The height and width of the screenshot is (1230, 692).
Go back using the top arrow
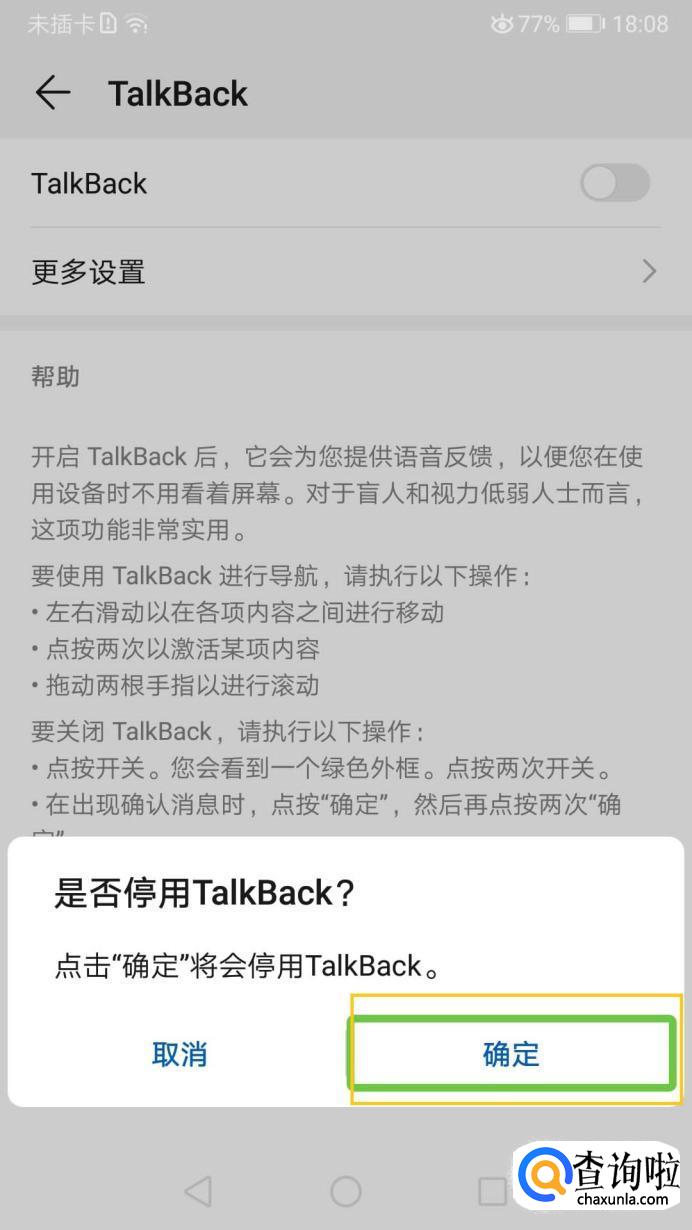point(52,93)
